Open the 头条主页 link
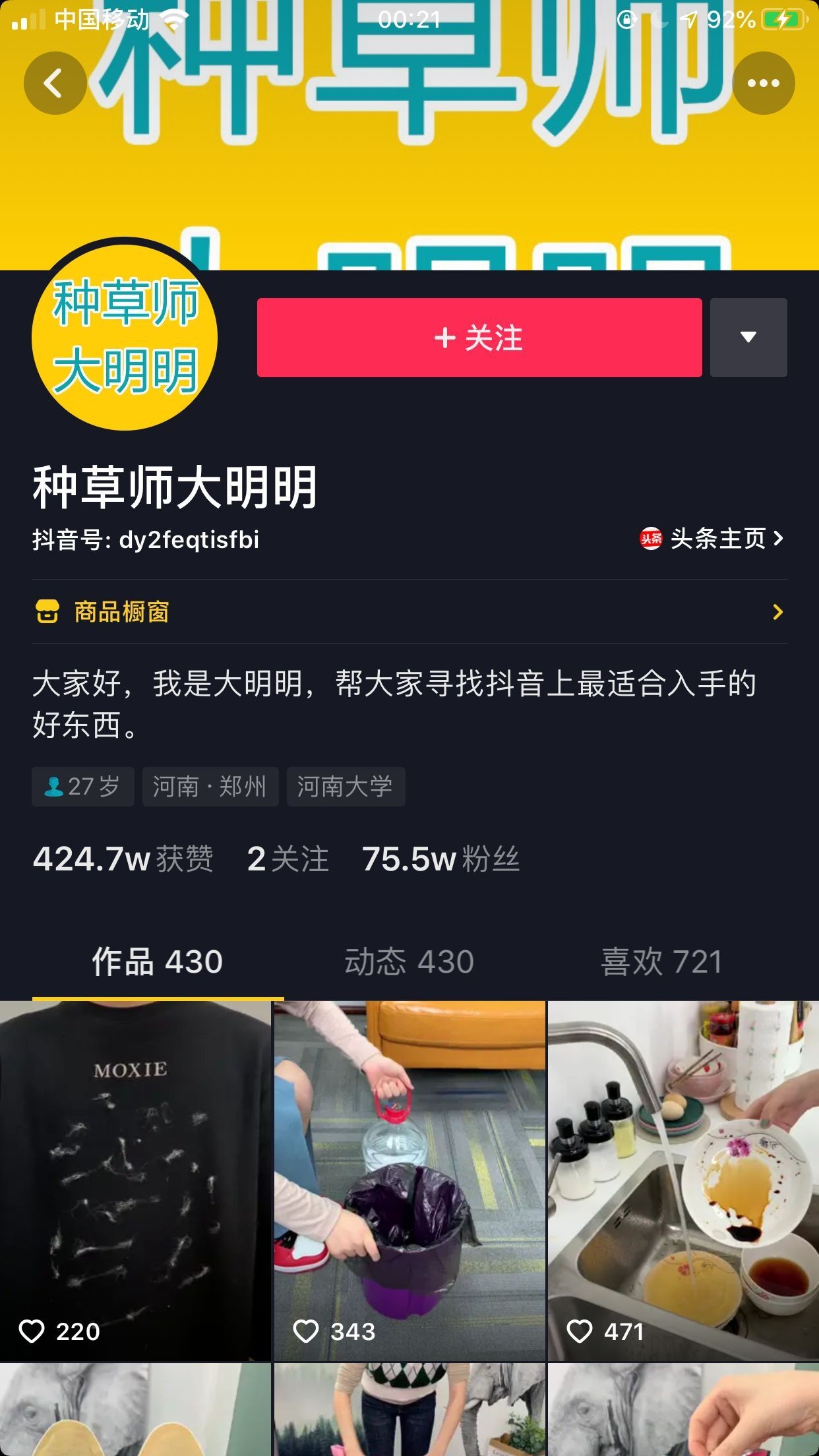 pos(712,539)
